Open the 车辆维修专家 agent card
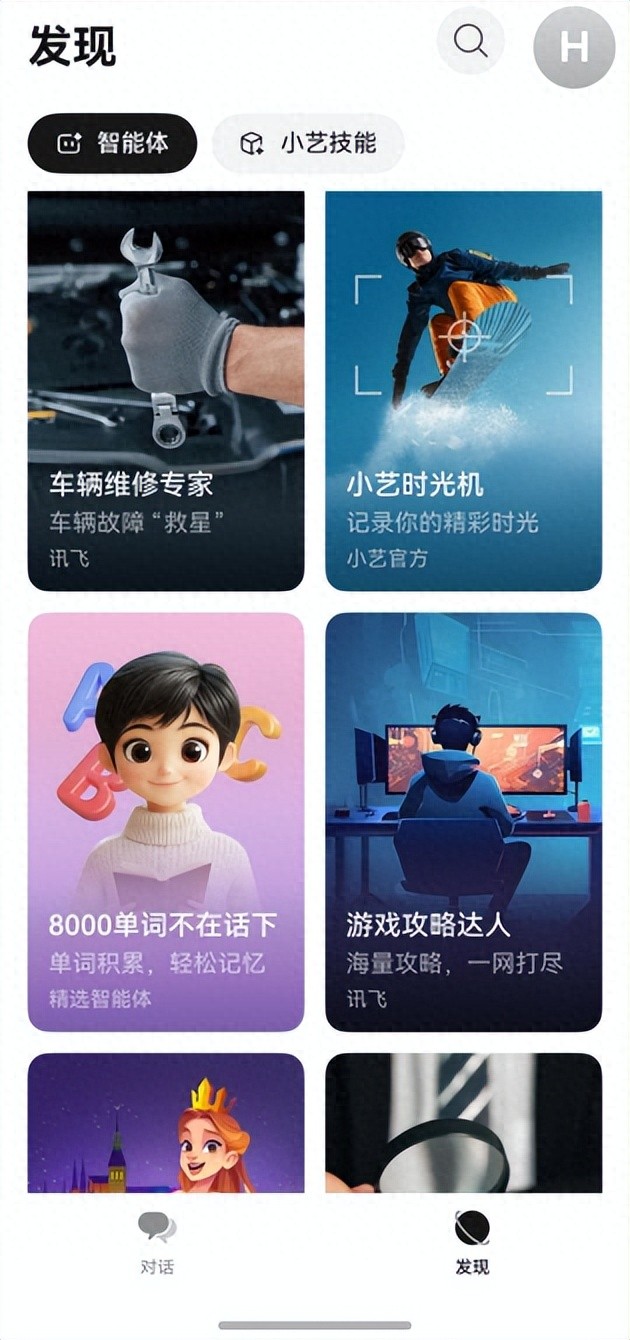Image resolution: width=630 pixels, height=1340 pixels. click(166, 390)
